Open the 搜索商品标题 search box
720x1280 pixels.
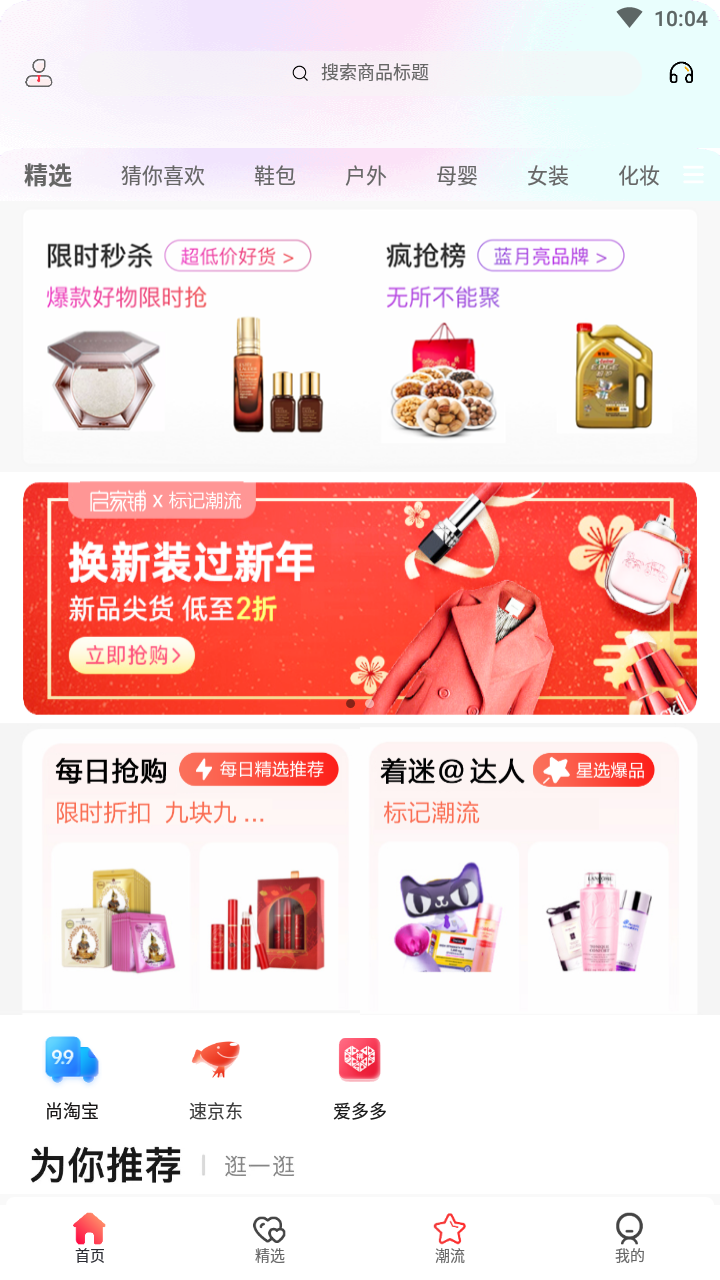(374, 73)
